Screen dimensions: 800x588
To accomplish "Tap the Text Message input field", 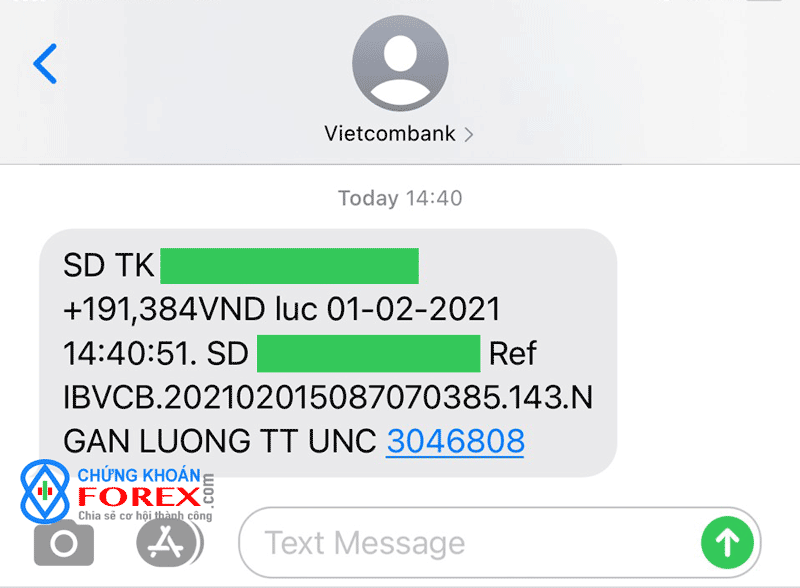I will [460, 543].
